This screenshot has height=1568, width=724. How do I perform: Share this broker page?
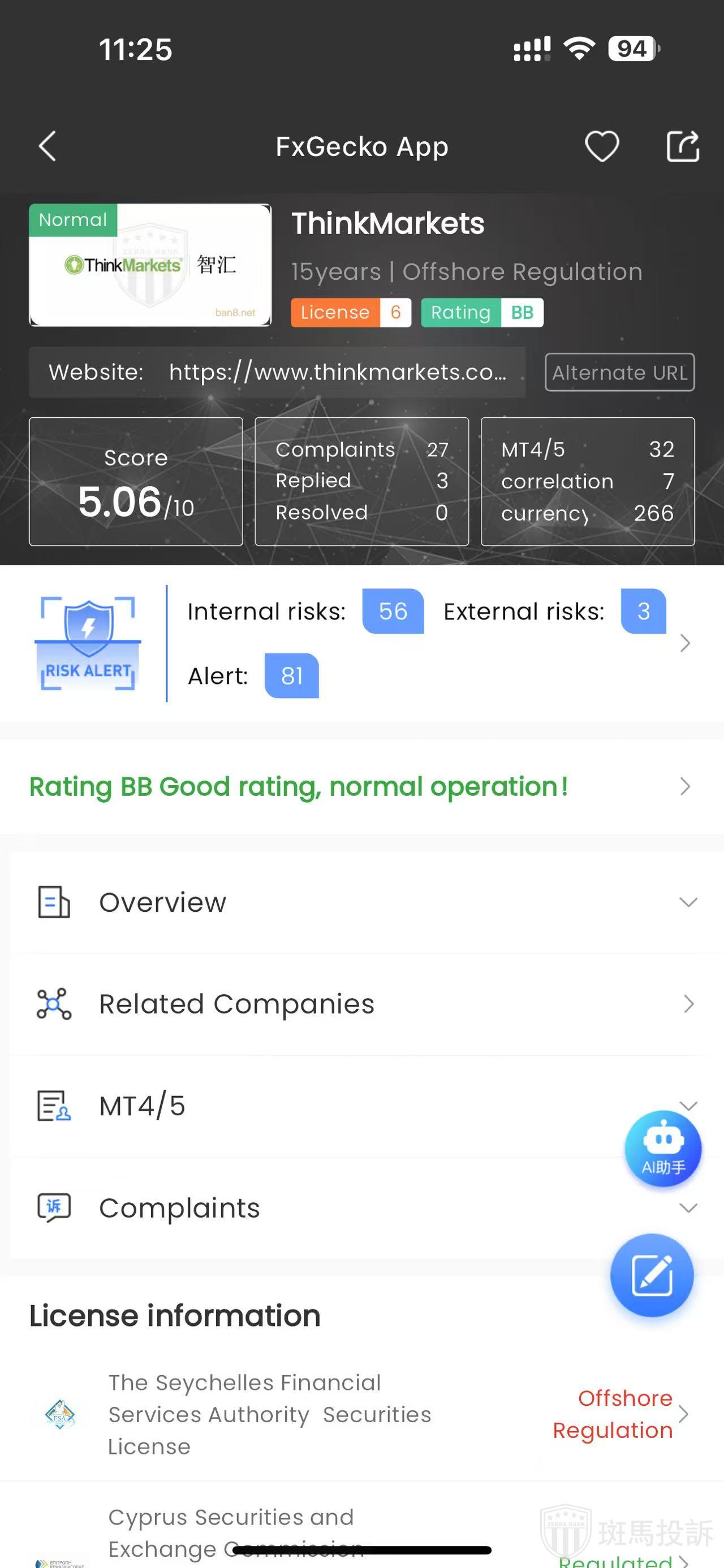683,147
